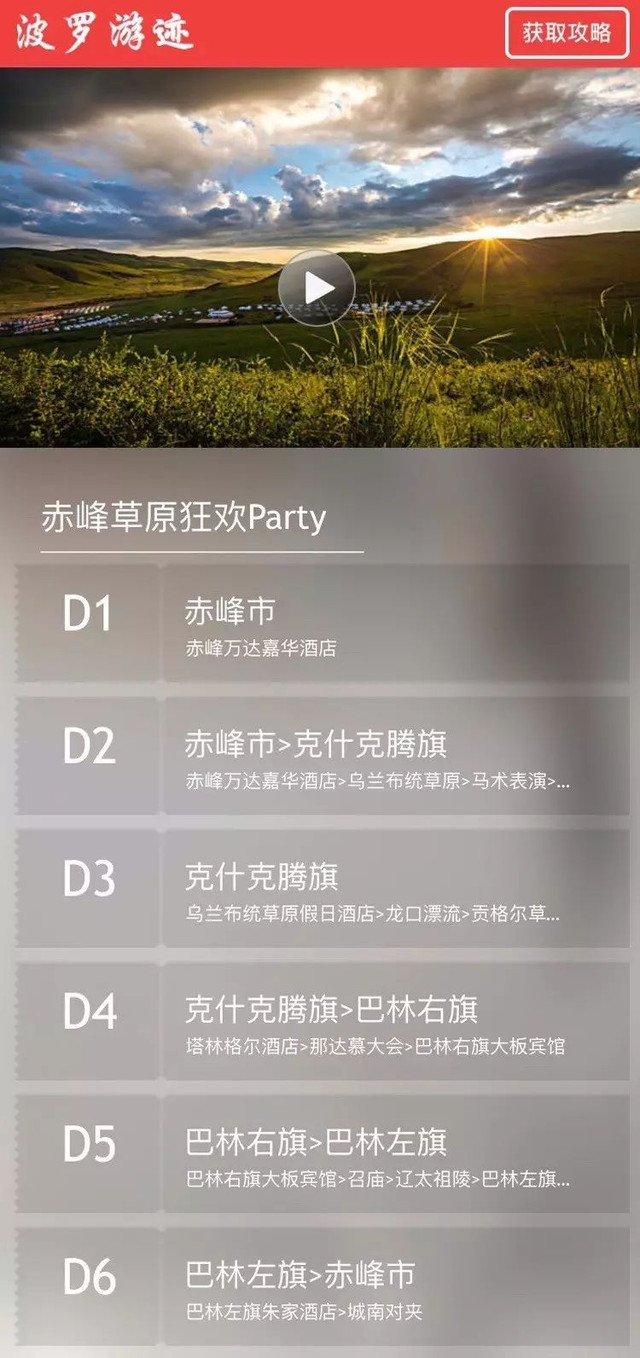Play the grassland video
The height and width of the screenshot is (1358, 640).
click(317, 287)
